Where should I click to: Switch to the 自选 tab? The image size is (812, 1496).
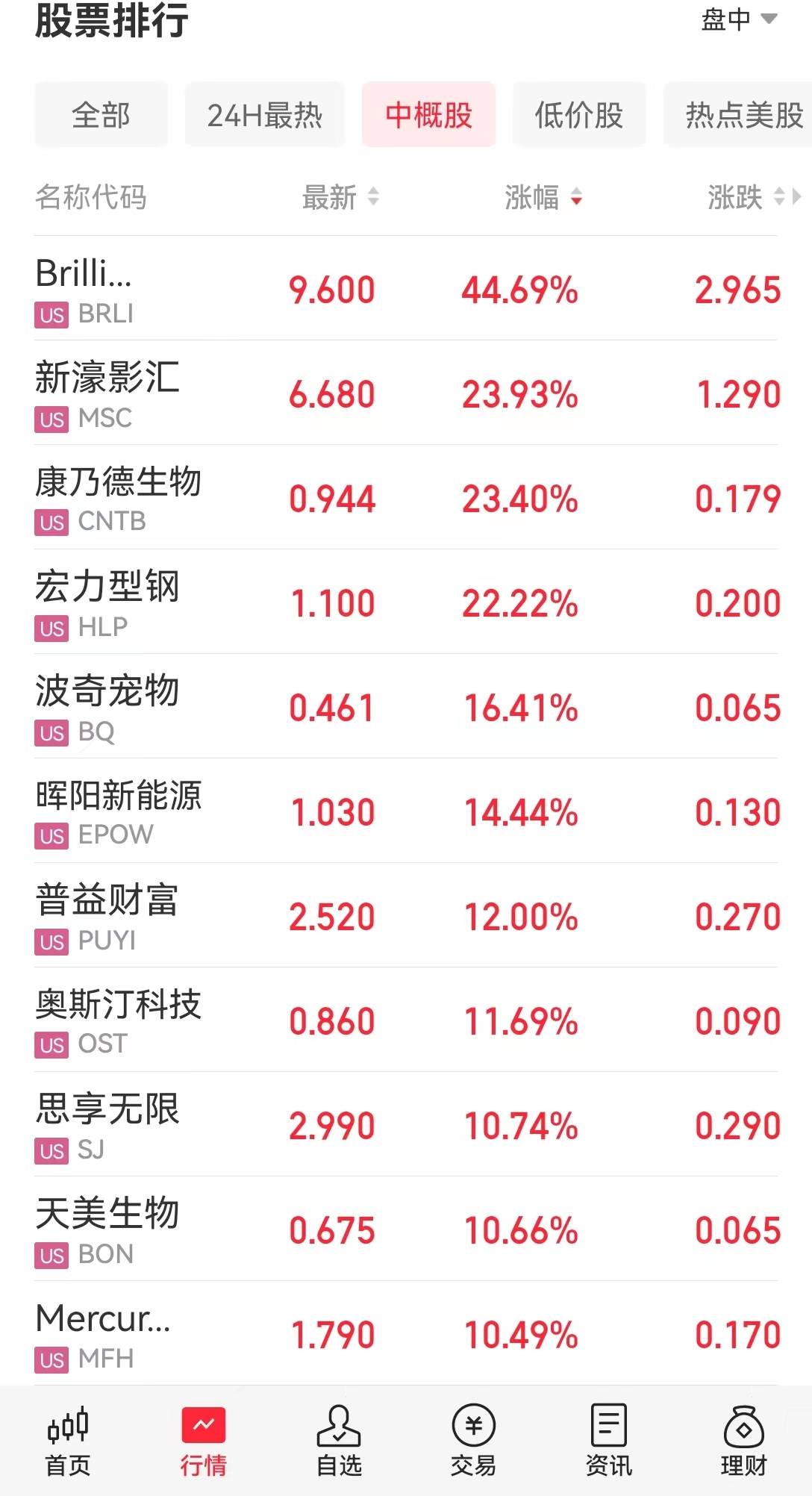(339, 1441)
